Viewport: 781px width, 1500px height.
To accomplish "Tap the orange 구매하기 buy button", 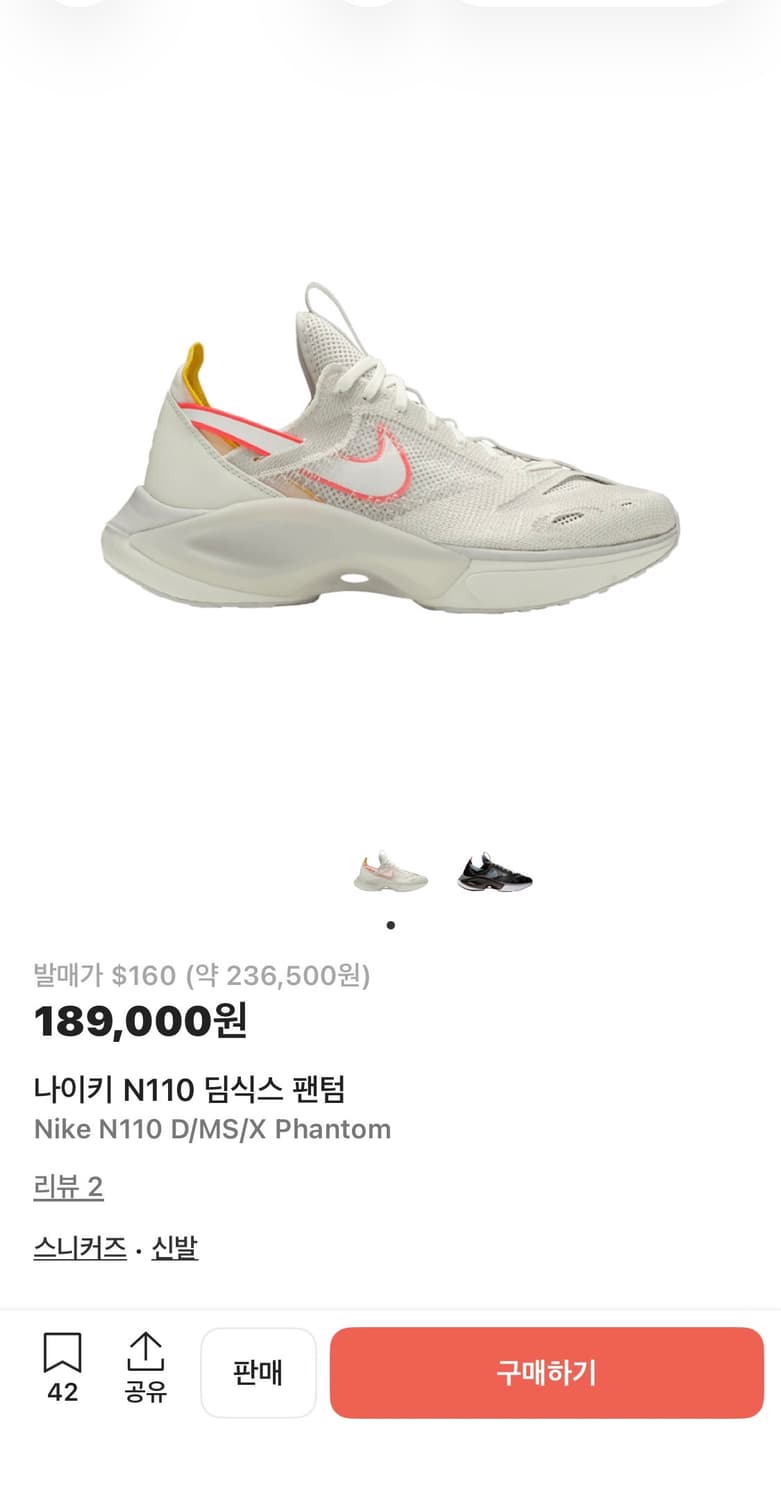I will pos(546,1372).
